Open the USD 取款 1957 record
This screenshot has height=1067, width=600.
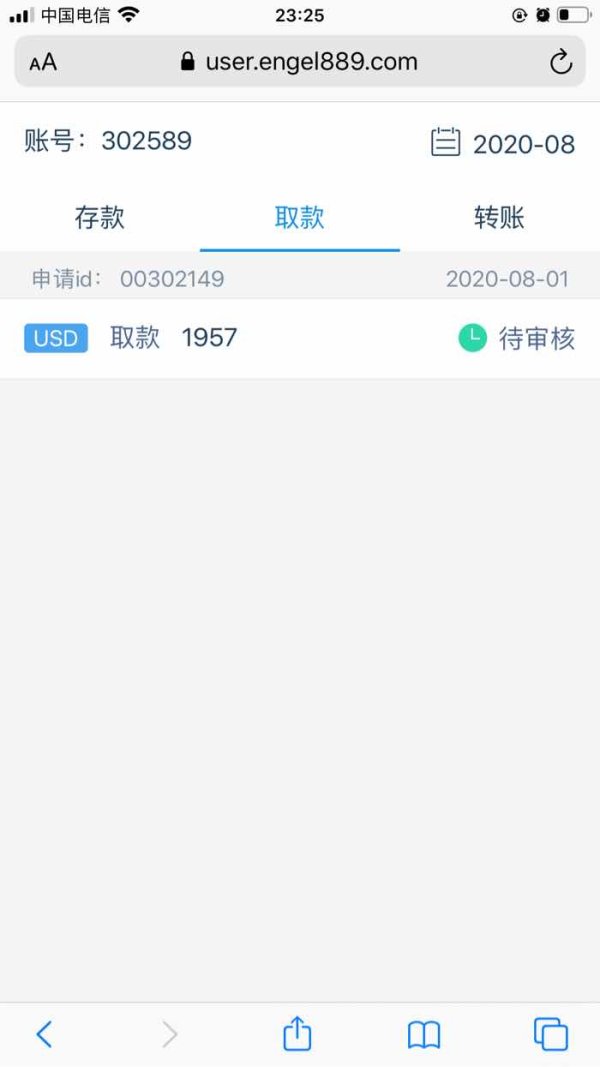click(x=300, y=338)
